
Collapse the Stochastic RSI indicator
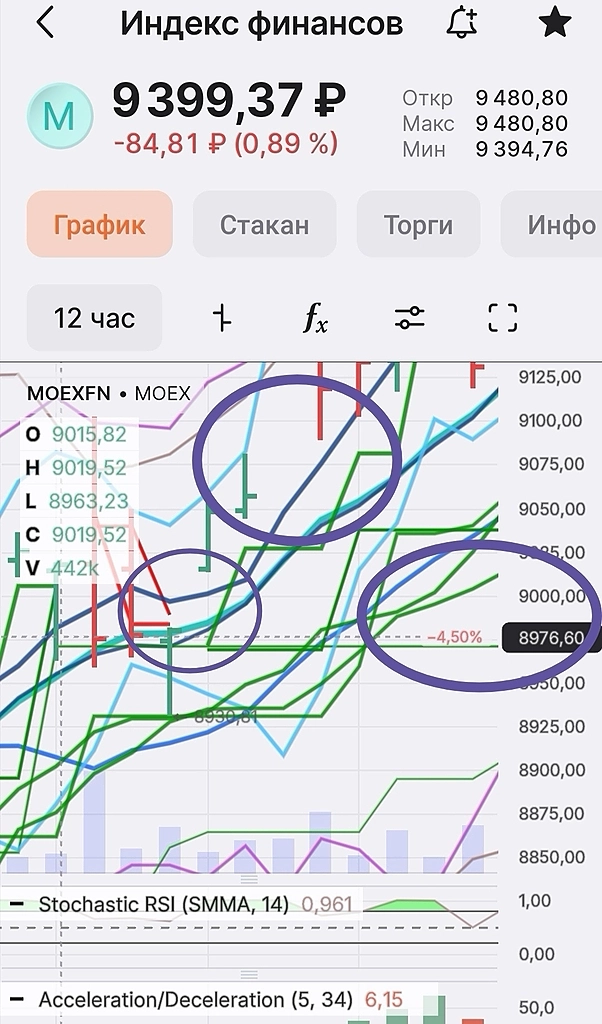[x=18, y=905]
